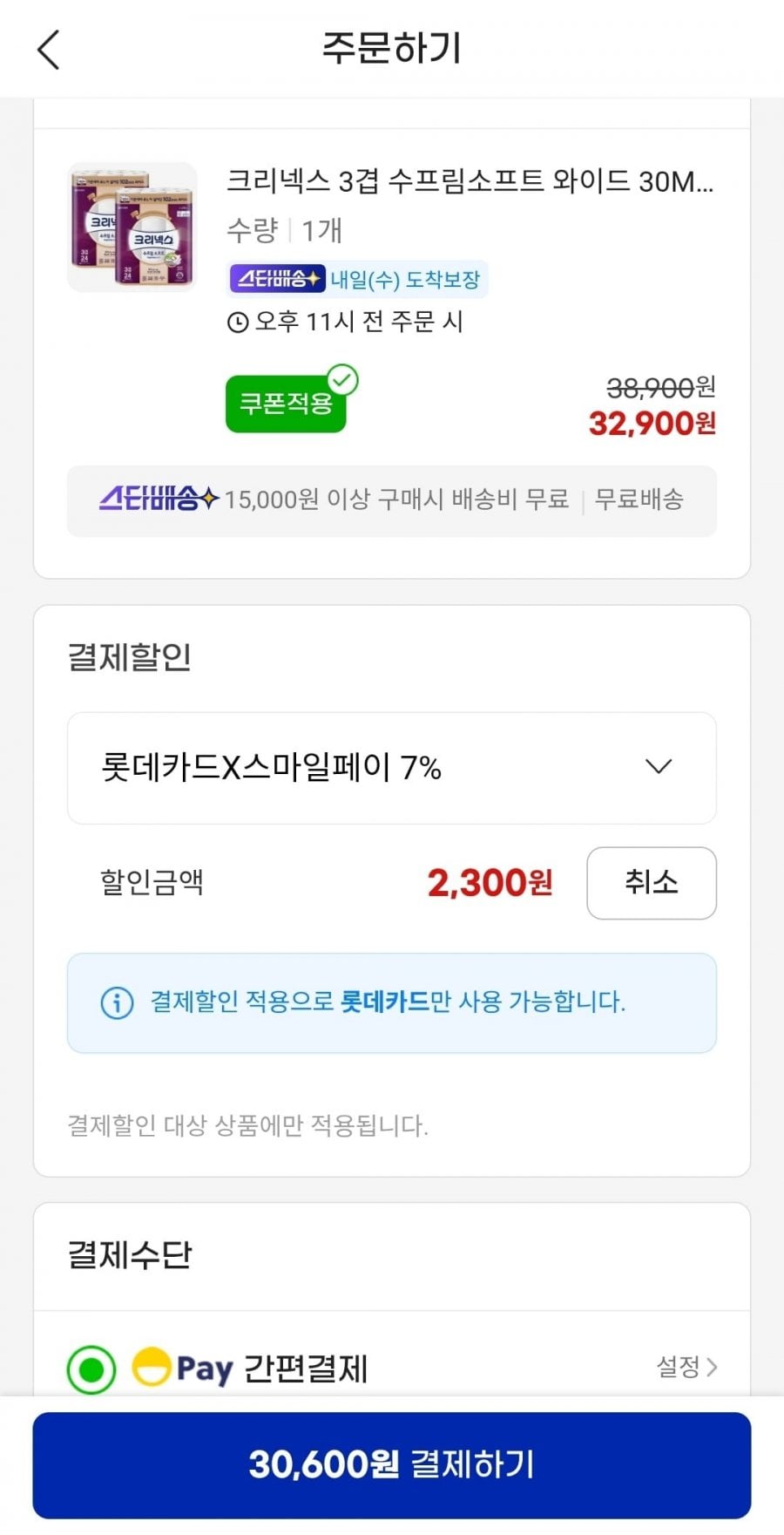Select the Smile Pay 간편결제 radio button

(91, 1369)
